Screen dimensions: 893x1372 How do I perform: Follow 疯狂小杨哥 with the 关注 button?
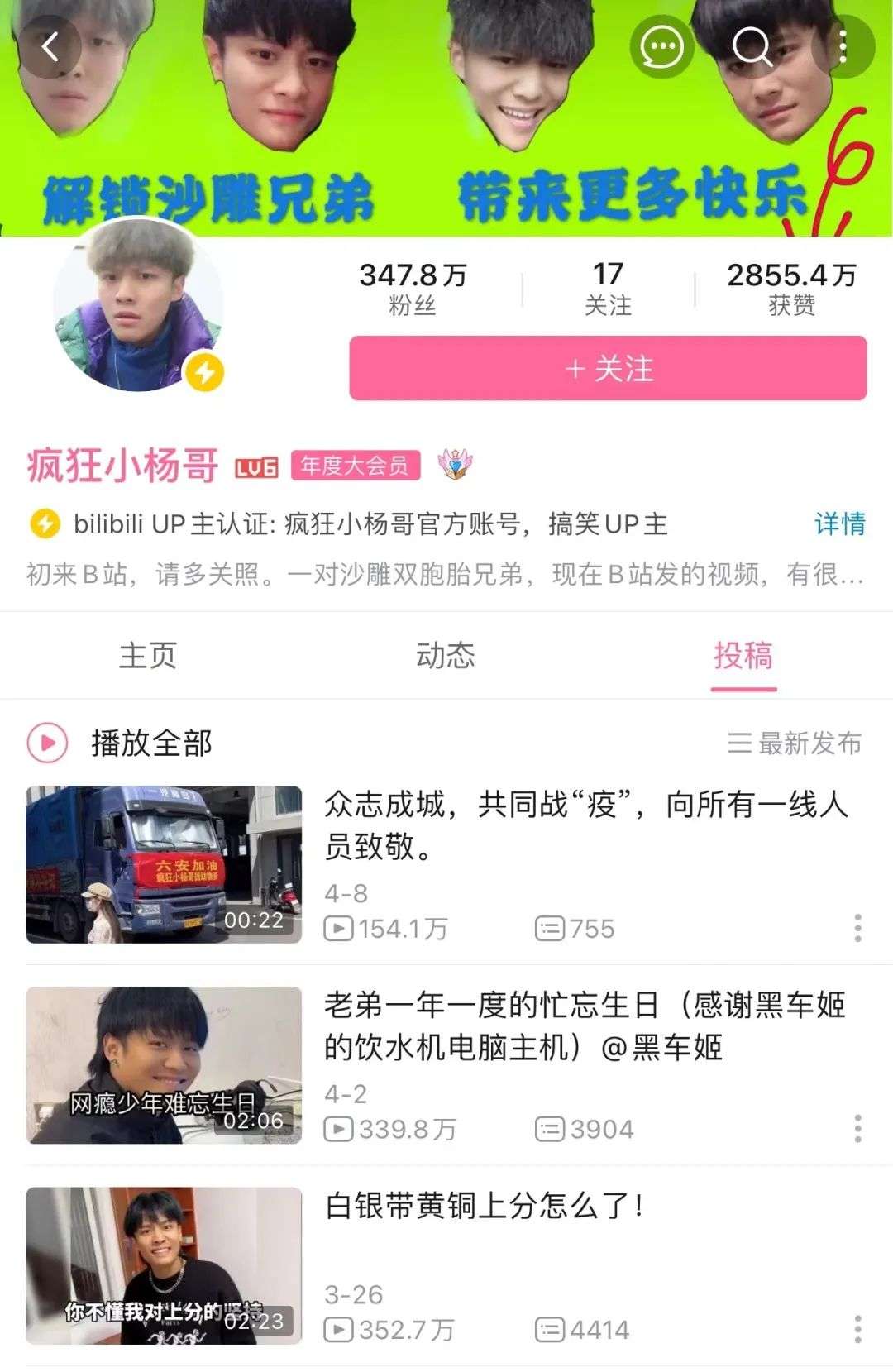(608, 369)
